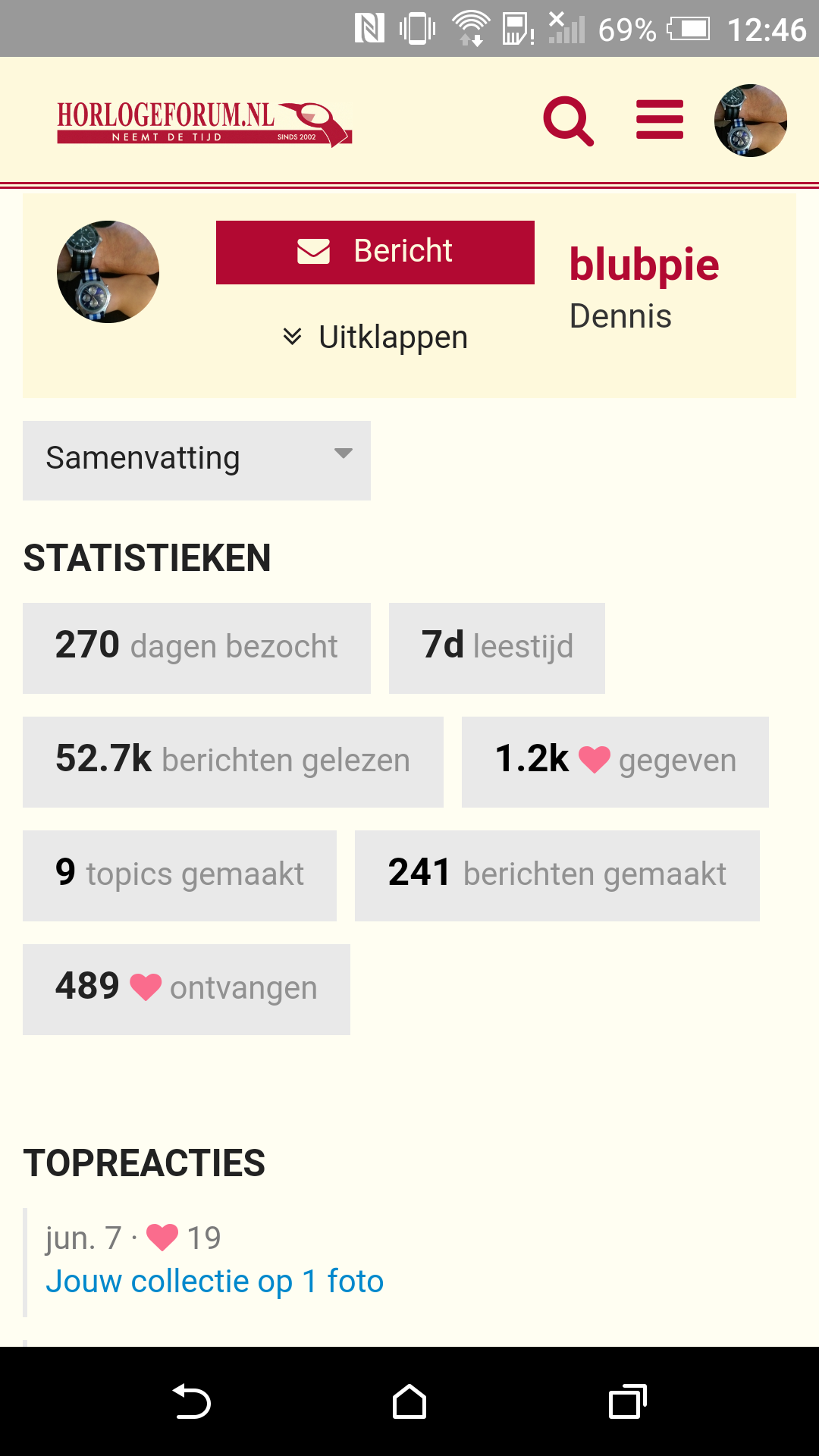Open the Samenvatting dropdown

[x=196, y=460]
